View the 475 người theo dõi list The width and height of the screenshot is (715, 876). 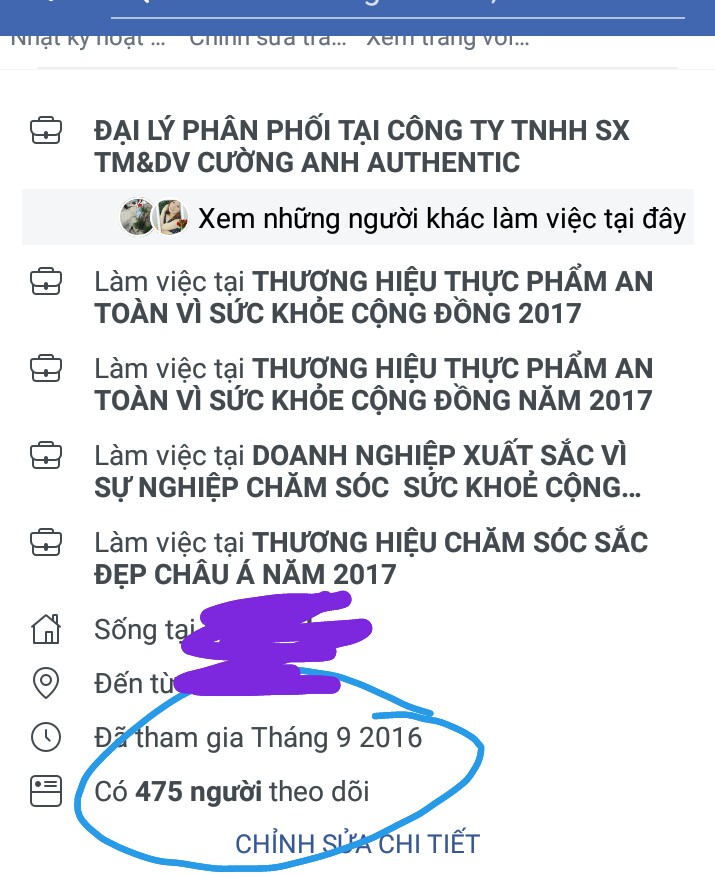point(232,792)
